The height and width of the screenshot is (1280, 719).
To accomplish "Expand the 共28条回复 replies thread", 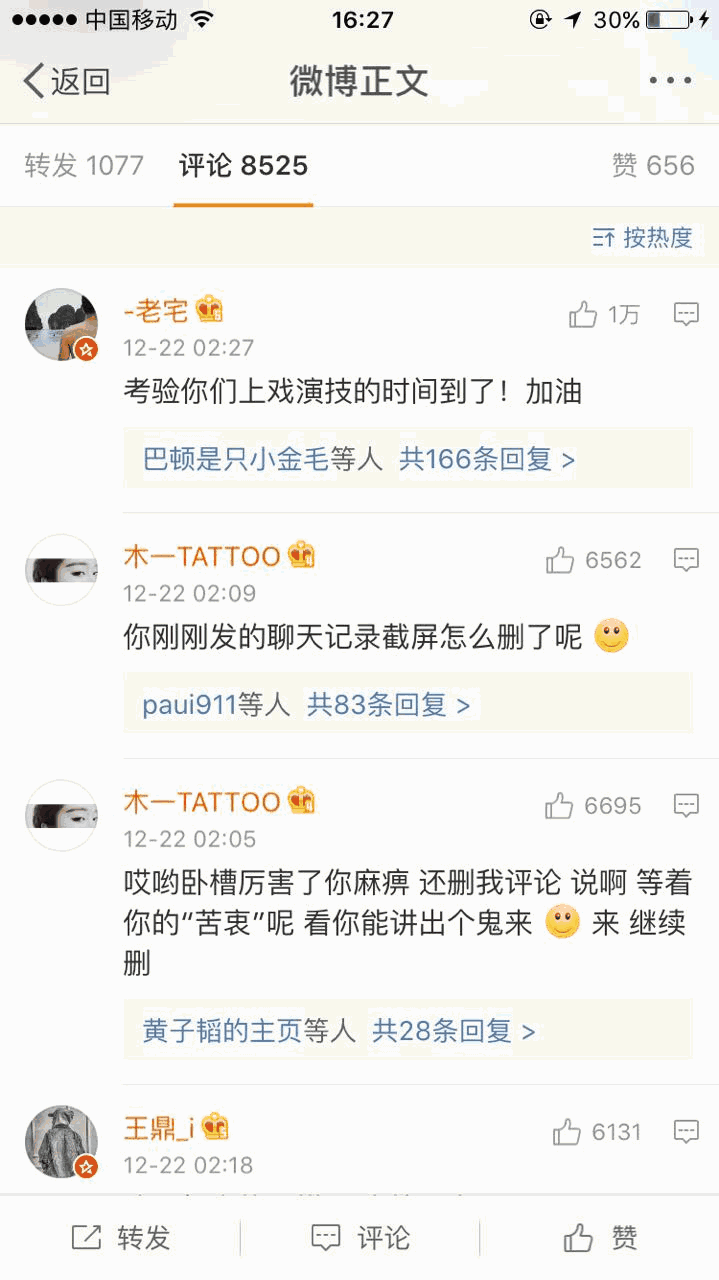I will point(453,1031).
